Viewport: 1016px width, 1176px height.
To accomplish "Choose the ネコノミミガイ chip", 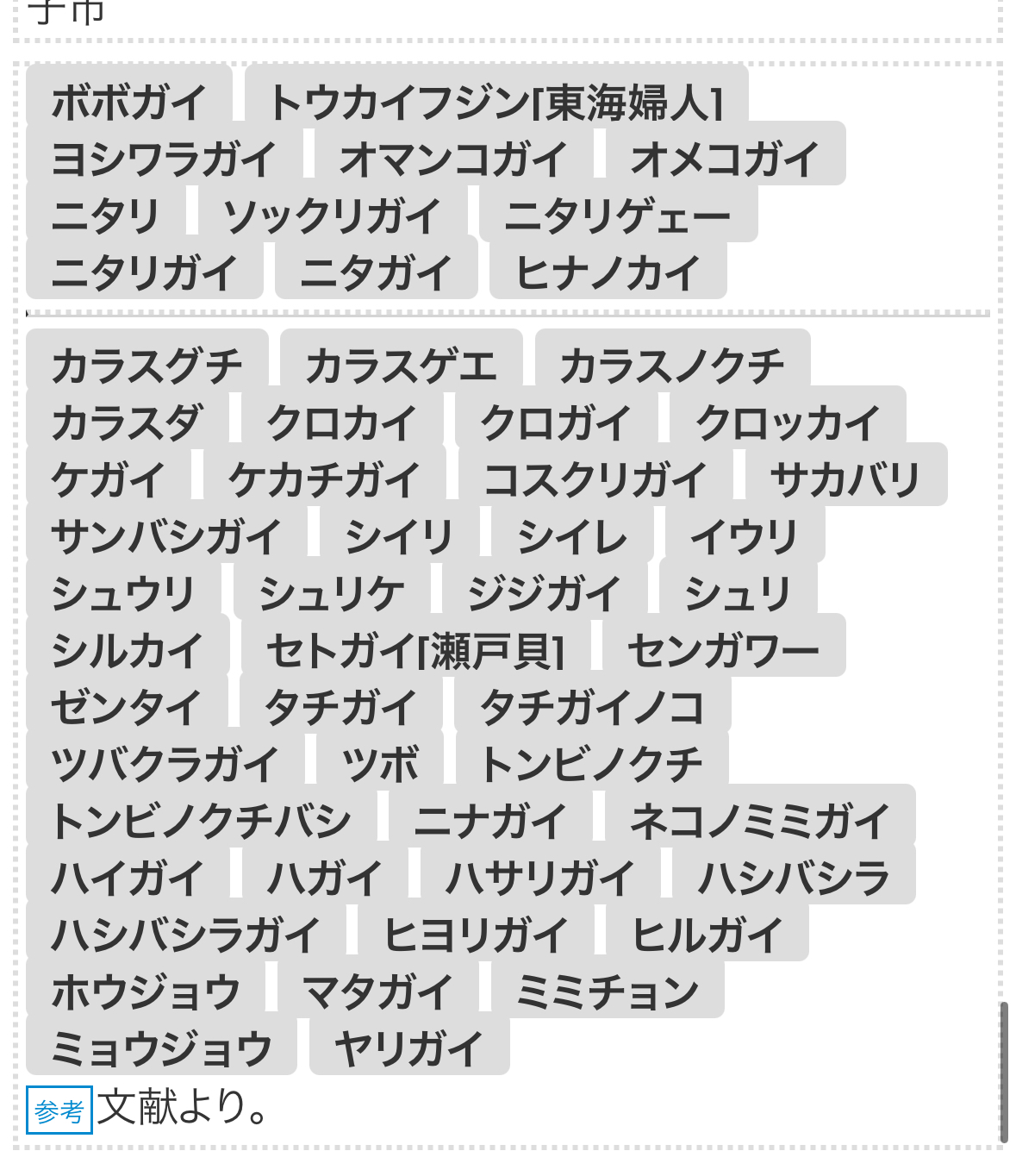I will pyautogui.click(x=759, y=821).
